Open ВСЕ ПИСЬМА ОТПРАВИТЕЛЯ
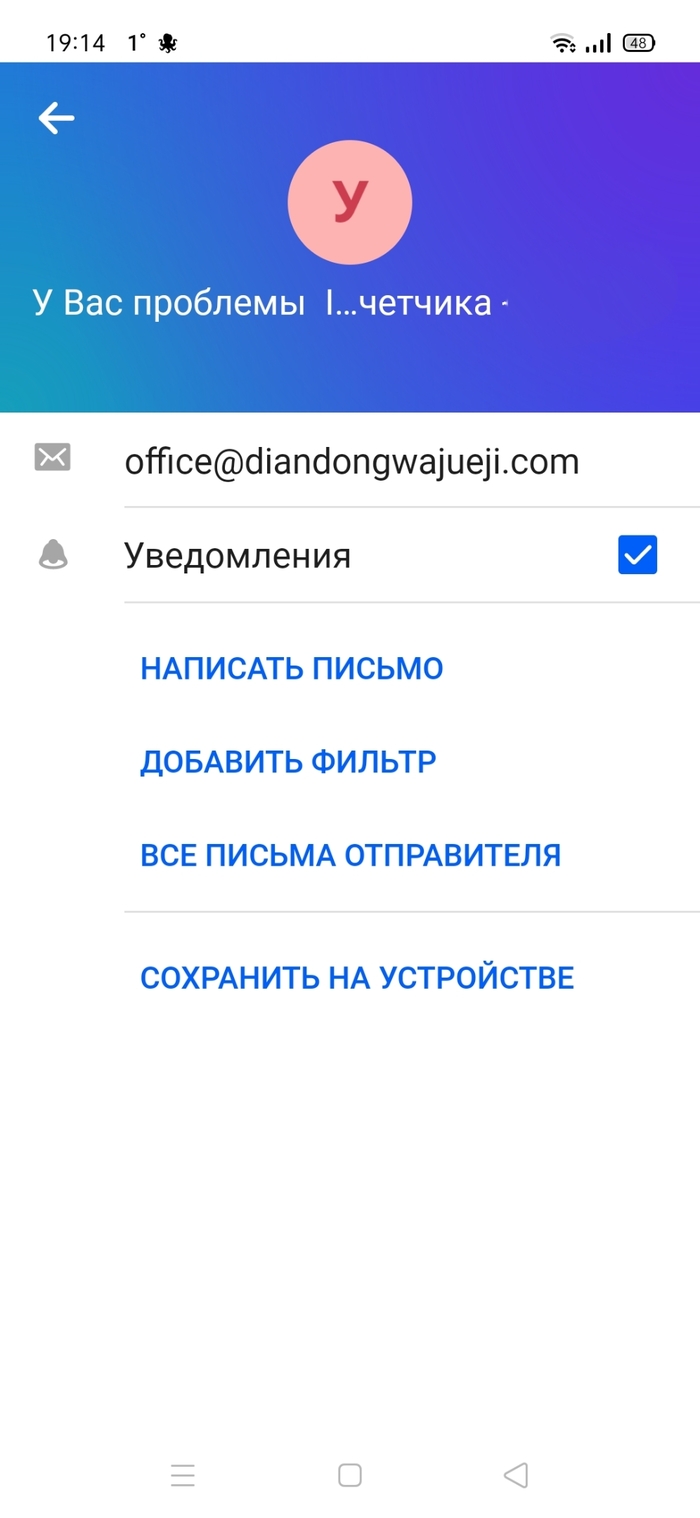The height and width of the screenshot is (1518, 700). [350, 856]
